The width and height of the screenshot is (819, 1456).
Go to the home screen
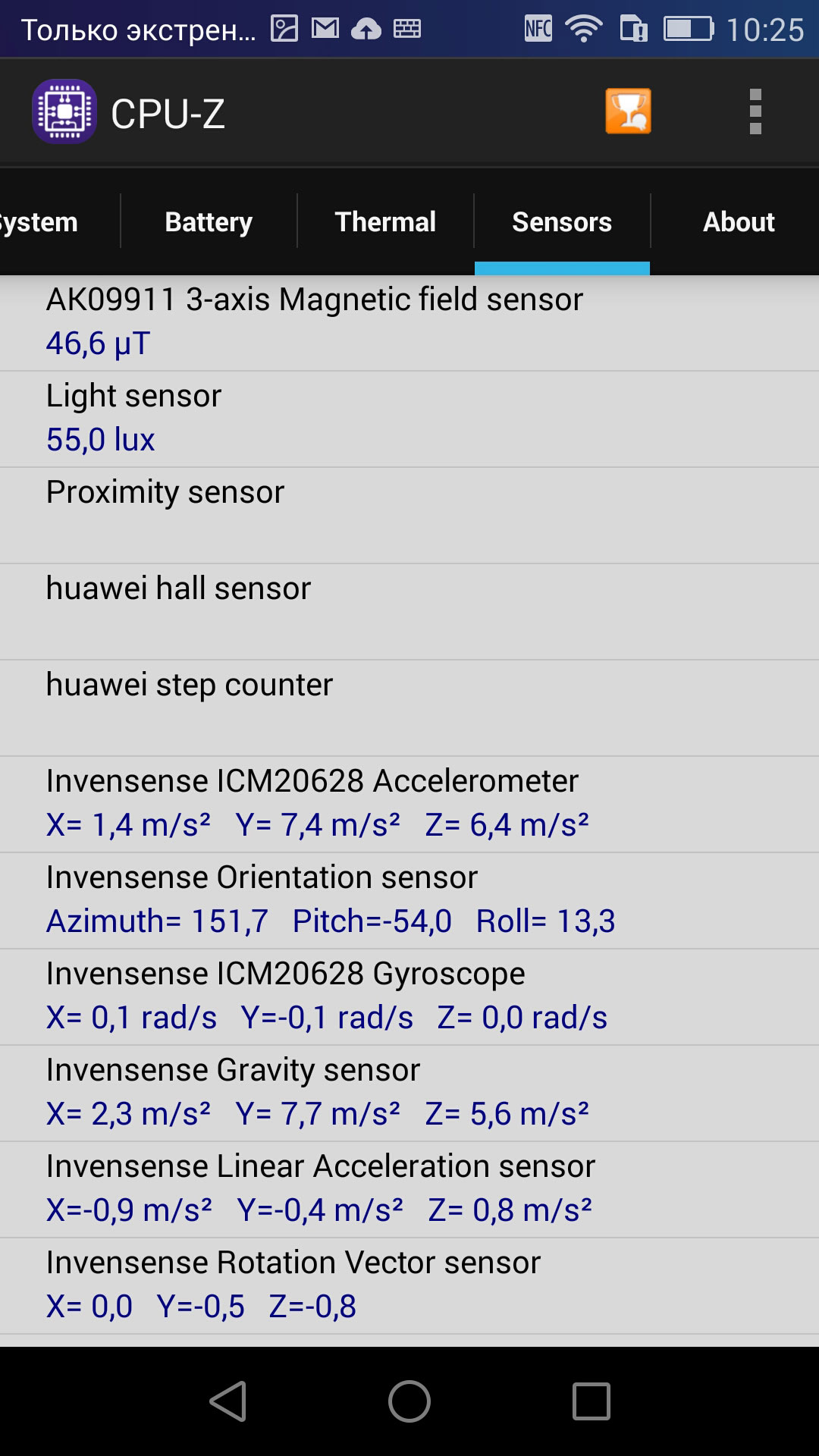point(409,1401)
